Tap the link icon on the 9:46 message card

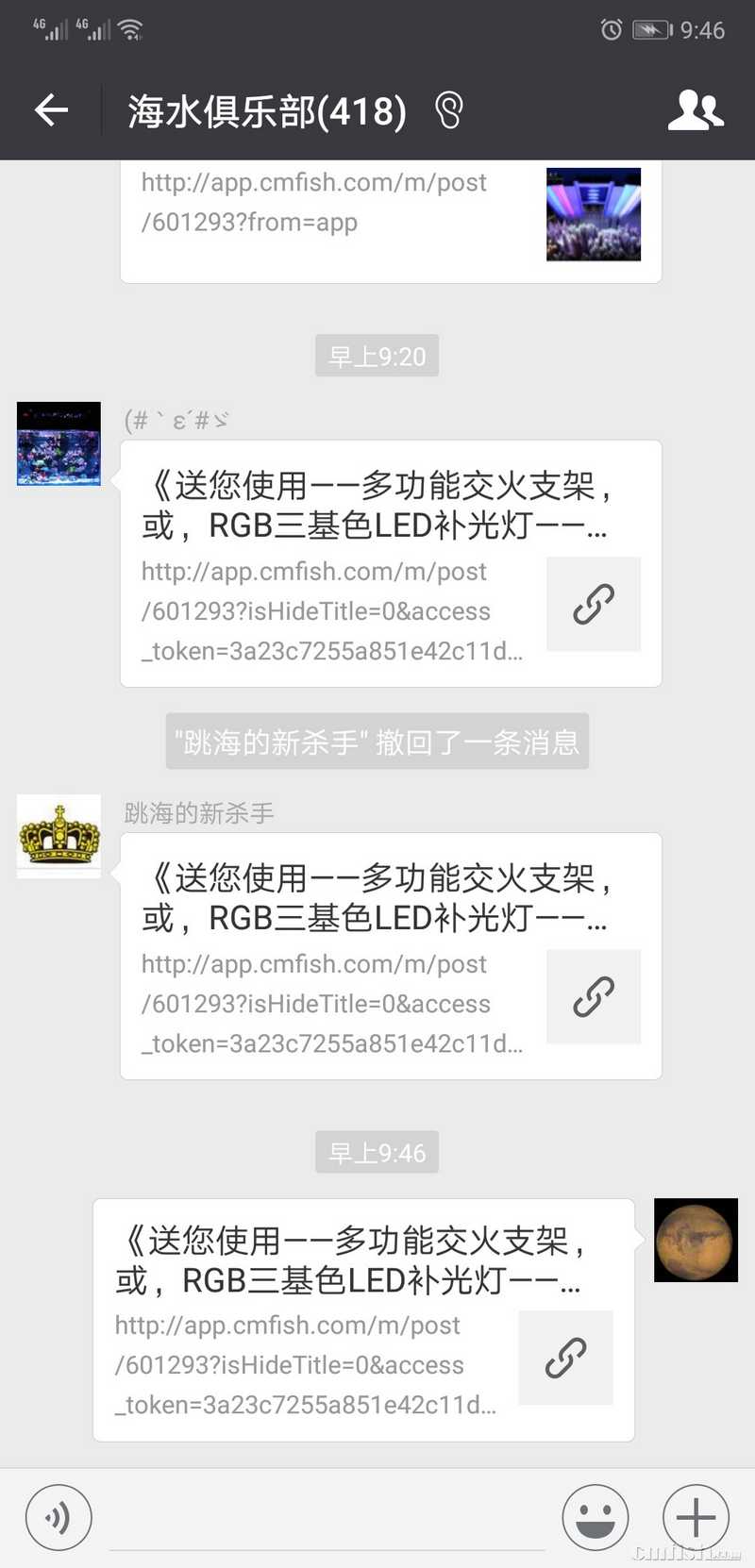point(565,1359)
